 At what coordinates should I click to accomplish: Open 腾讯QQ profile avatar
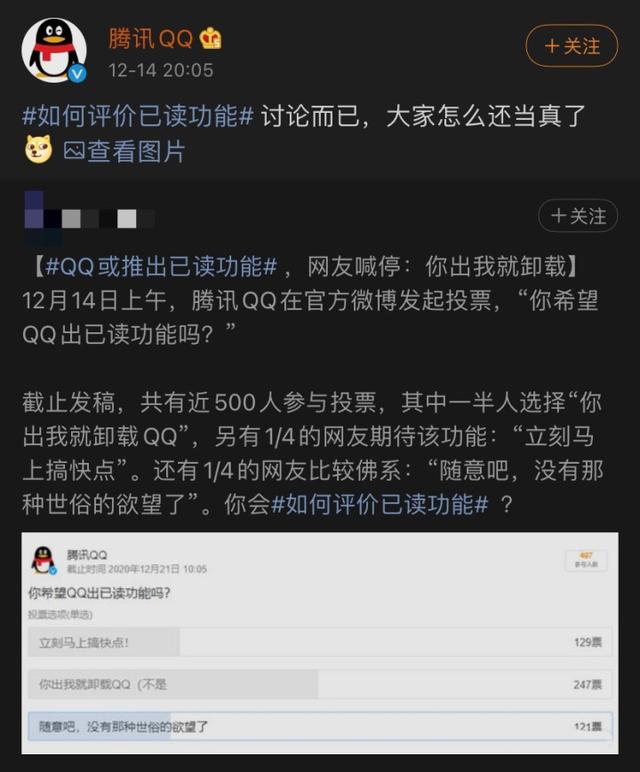54,49
